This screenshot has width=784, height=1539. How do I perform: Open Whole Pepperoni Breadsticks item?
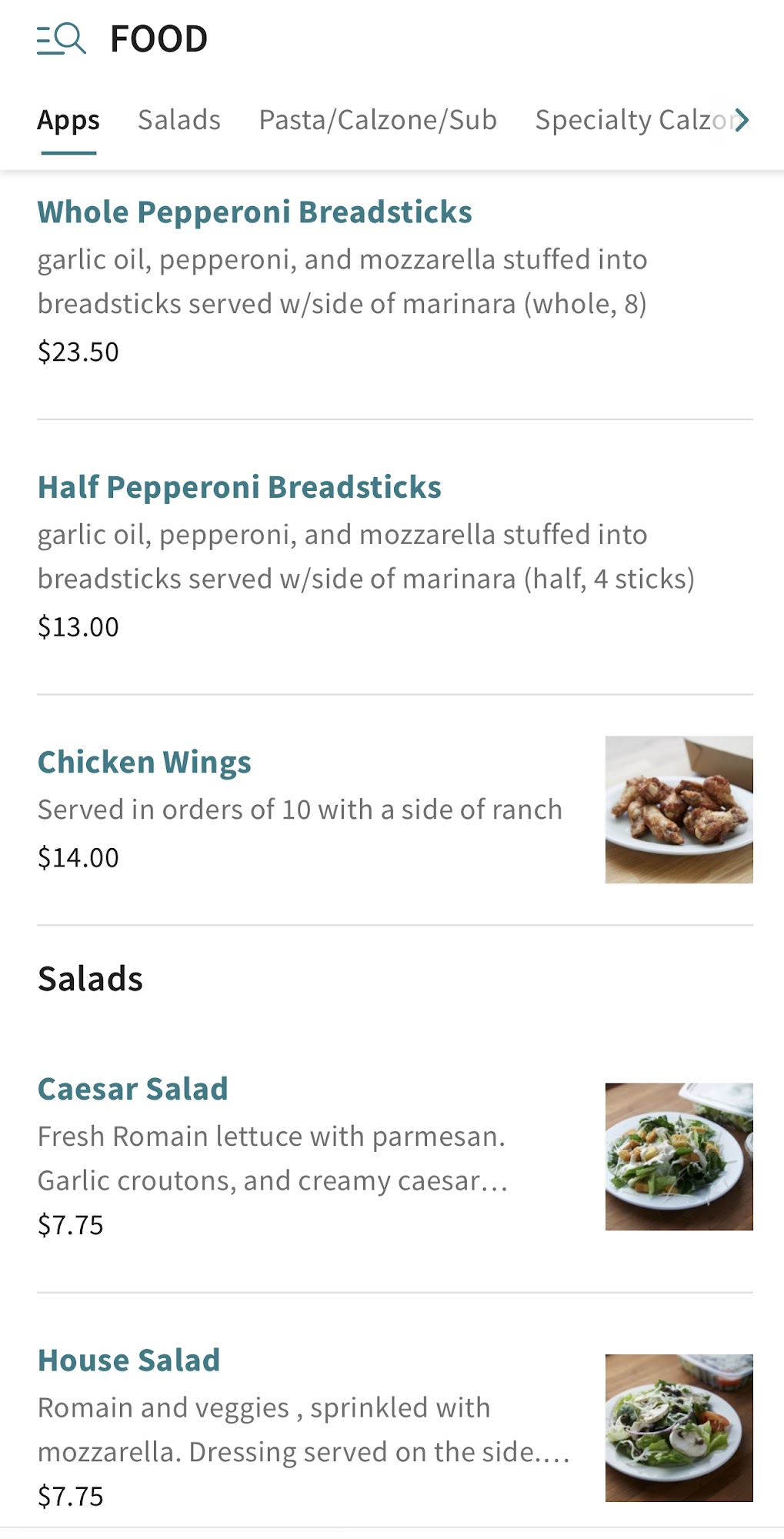[255, 213]
